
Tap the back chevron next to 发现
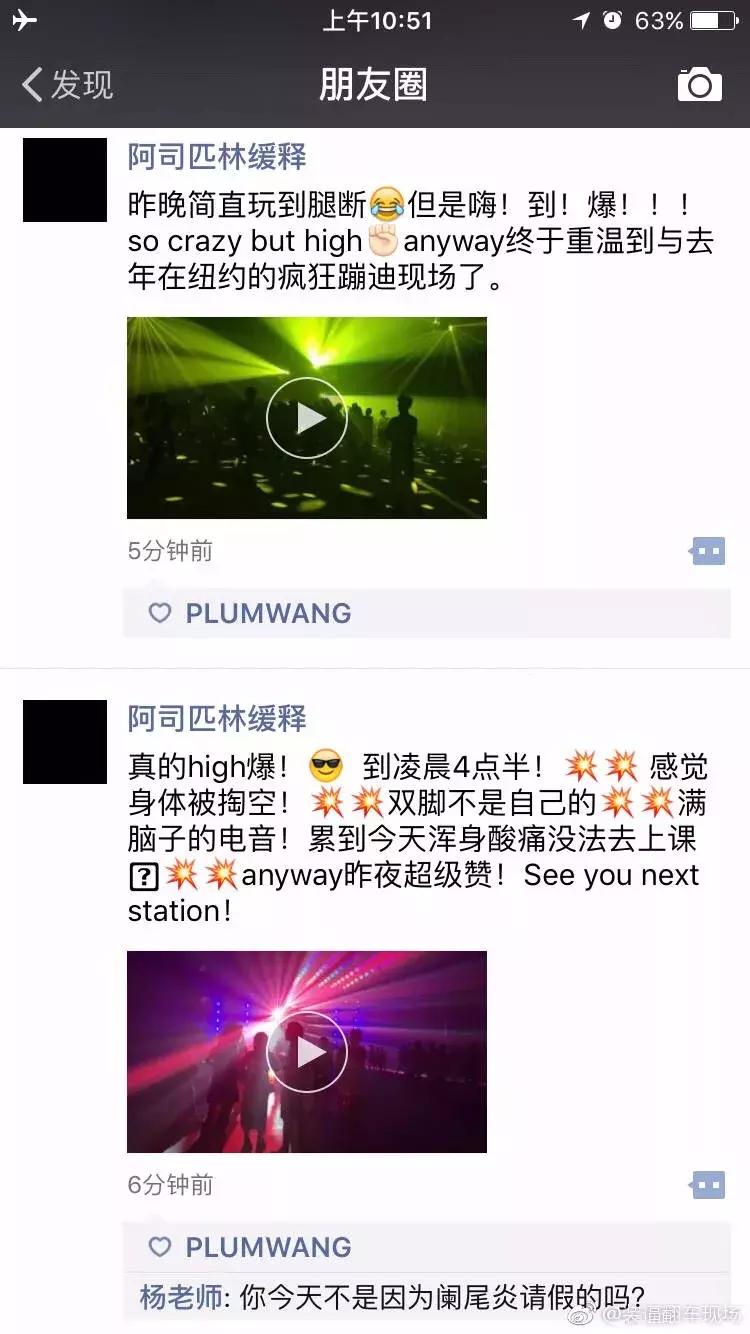pyautogui.click(x=31, y=86)
